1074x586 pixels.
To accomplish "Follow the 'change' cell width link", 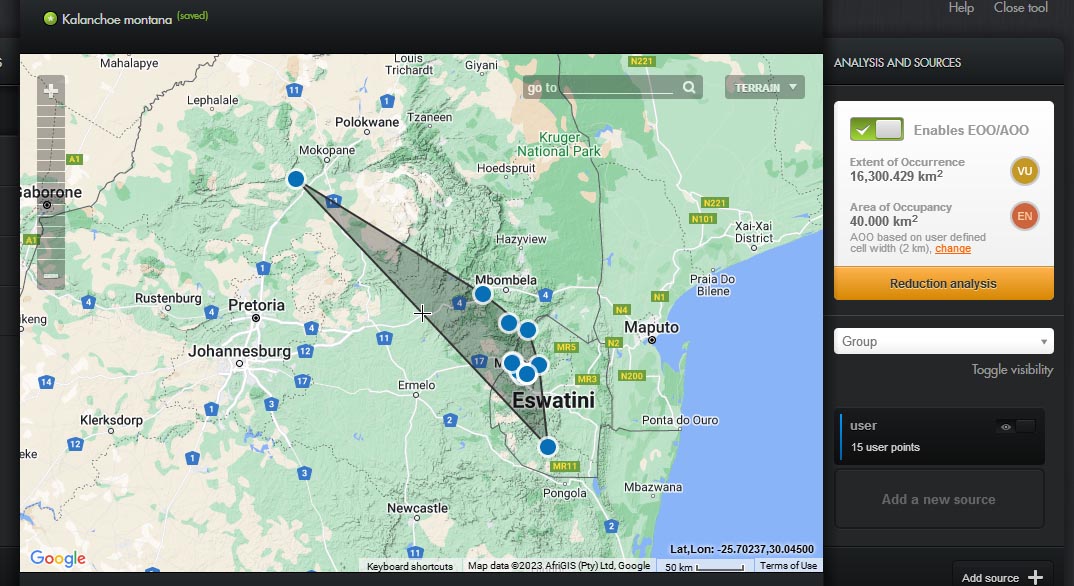I will point(953,249).
